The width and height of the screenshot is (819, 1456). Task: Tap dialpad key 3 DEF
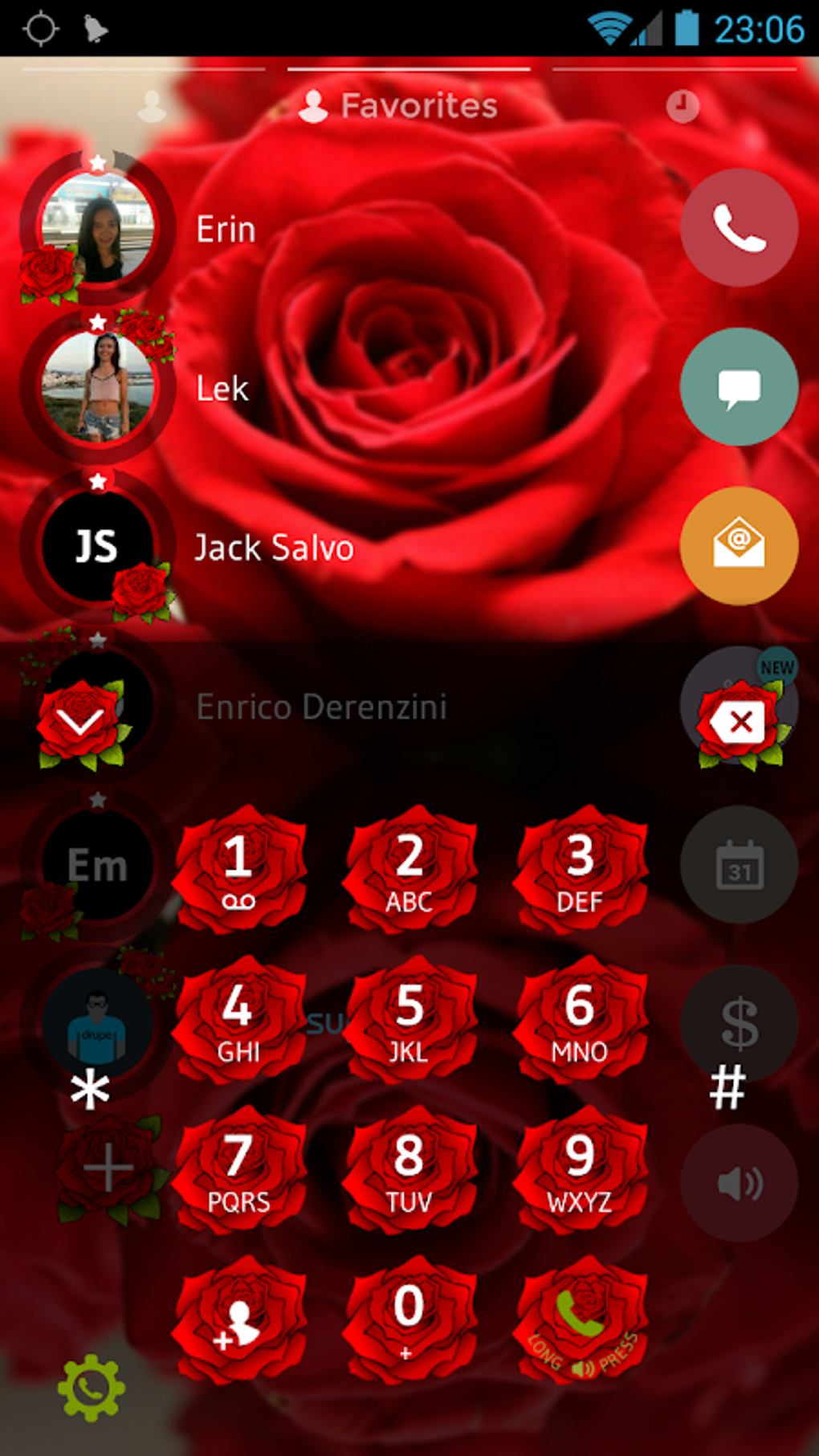580,870
